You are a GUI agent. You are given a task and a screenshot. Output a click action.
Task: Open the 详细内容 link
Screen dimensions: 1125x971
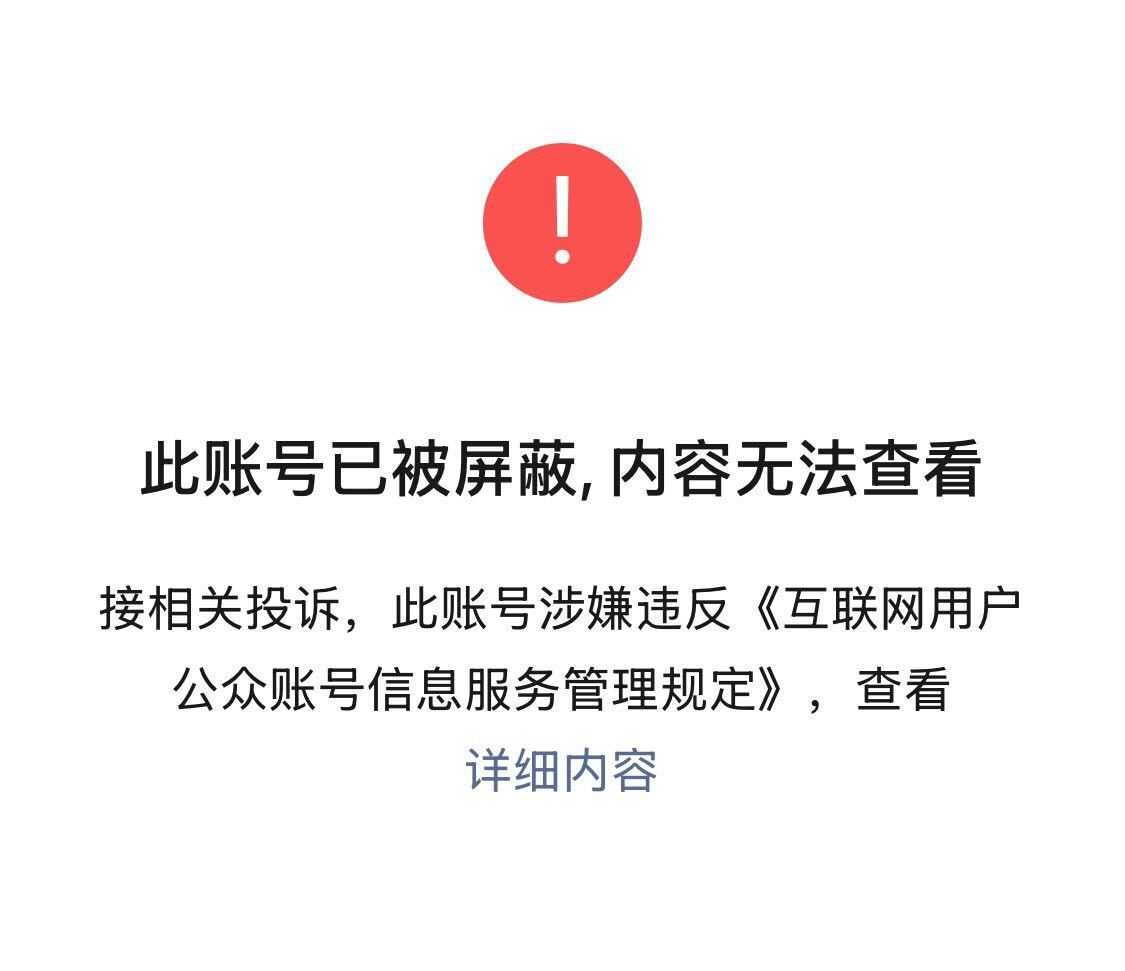coord(561,770)
